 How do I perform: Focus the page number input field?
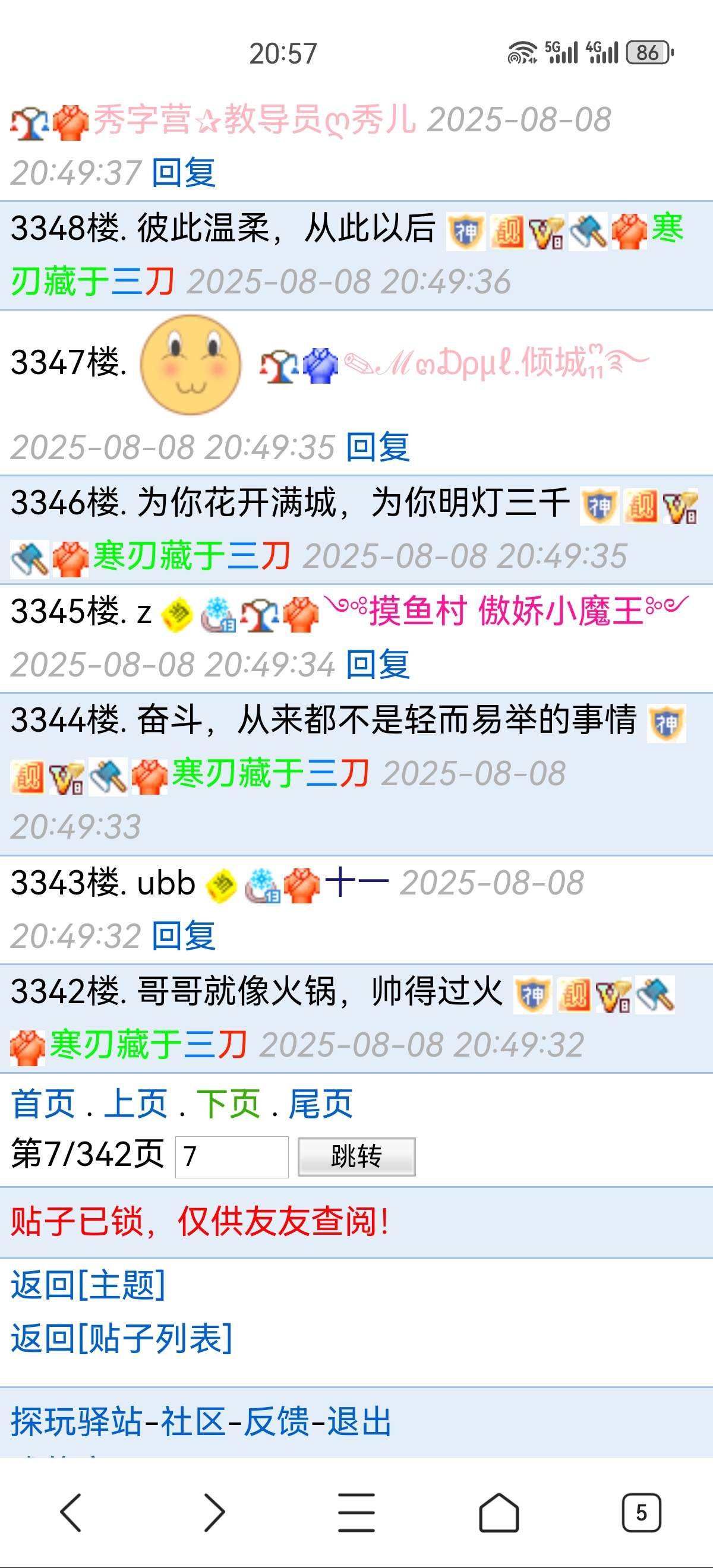pos(231,1156)
